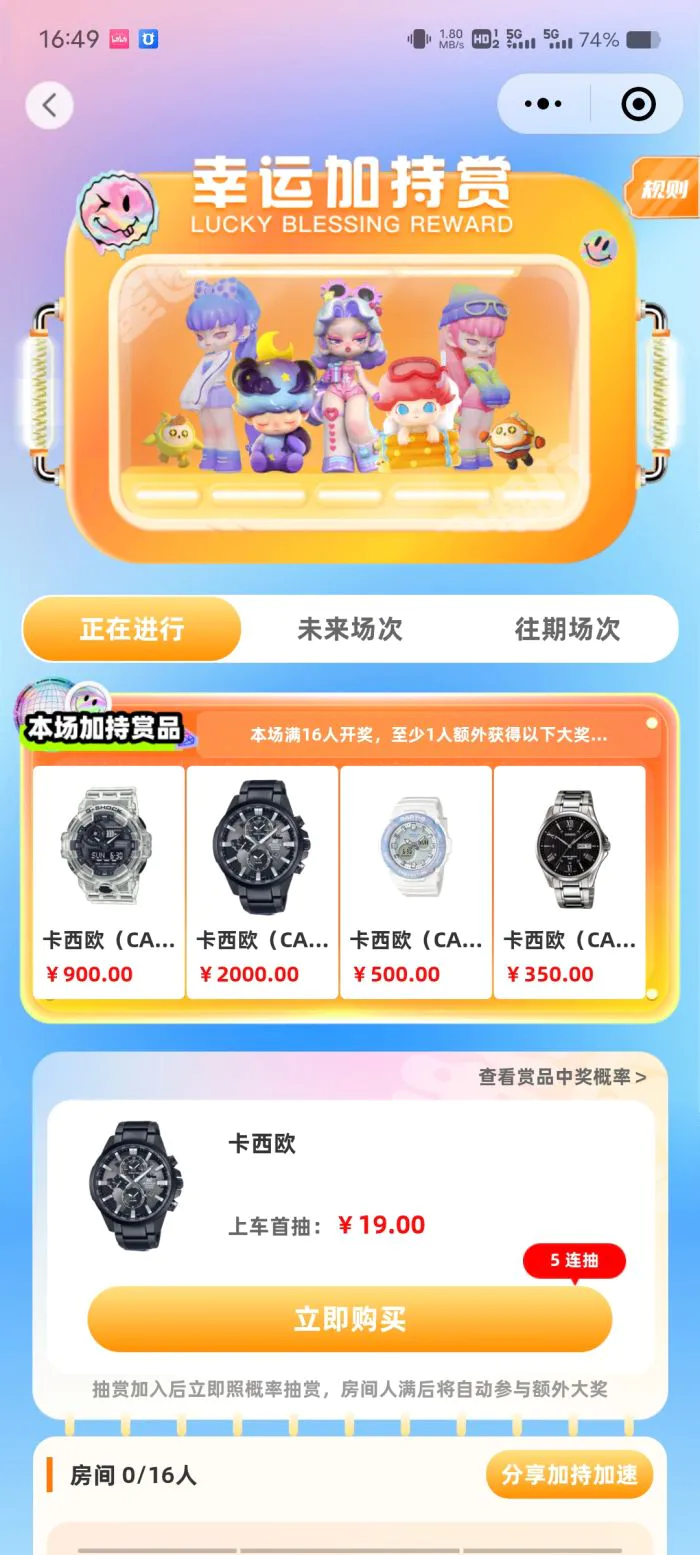700x1555 pixels.
Task: Open the ¥500.00 Casio watch prize
Action: (415, 880)
